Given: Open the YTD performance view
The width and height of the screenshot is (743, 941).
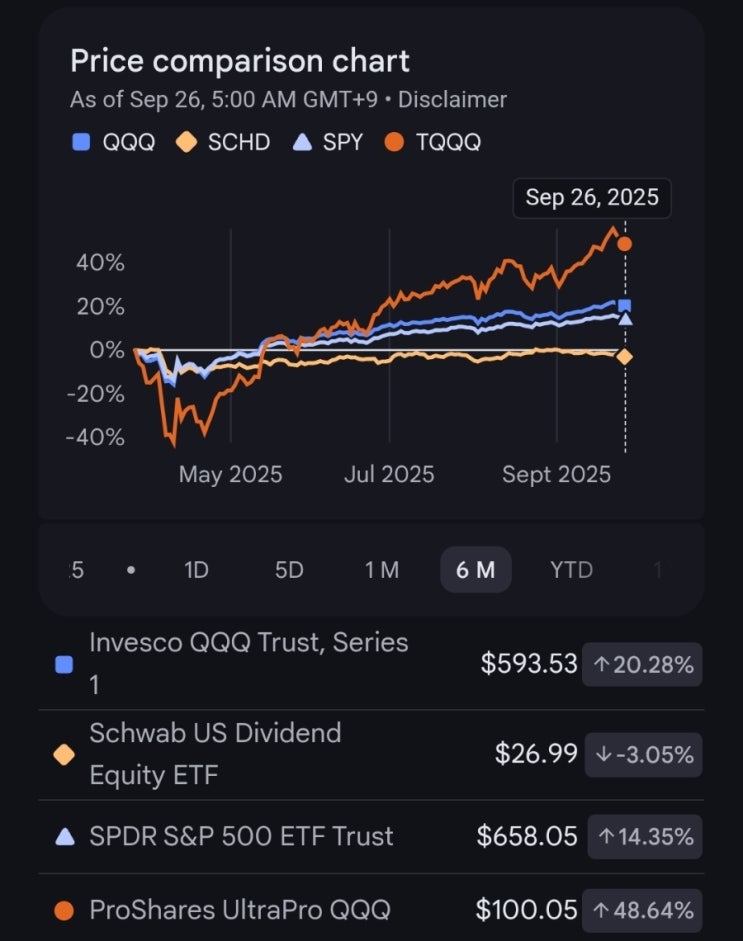Looking at the screenshot, I should coord(570,570).
